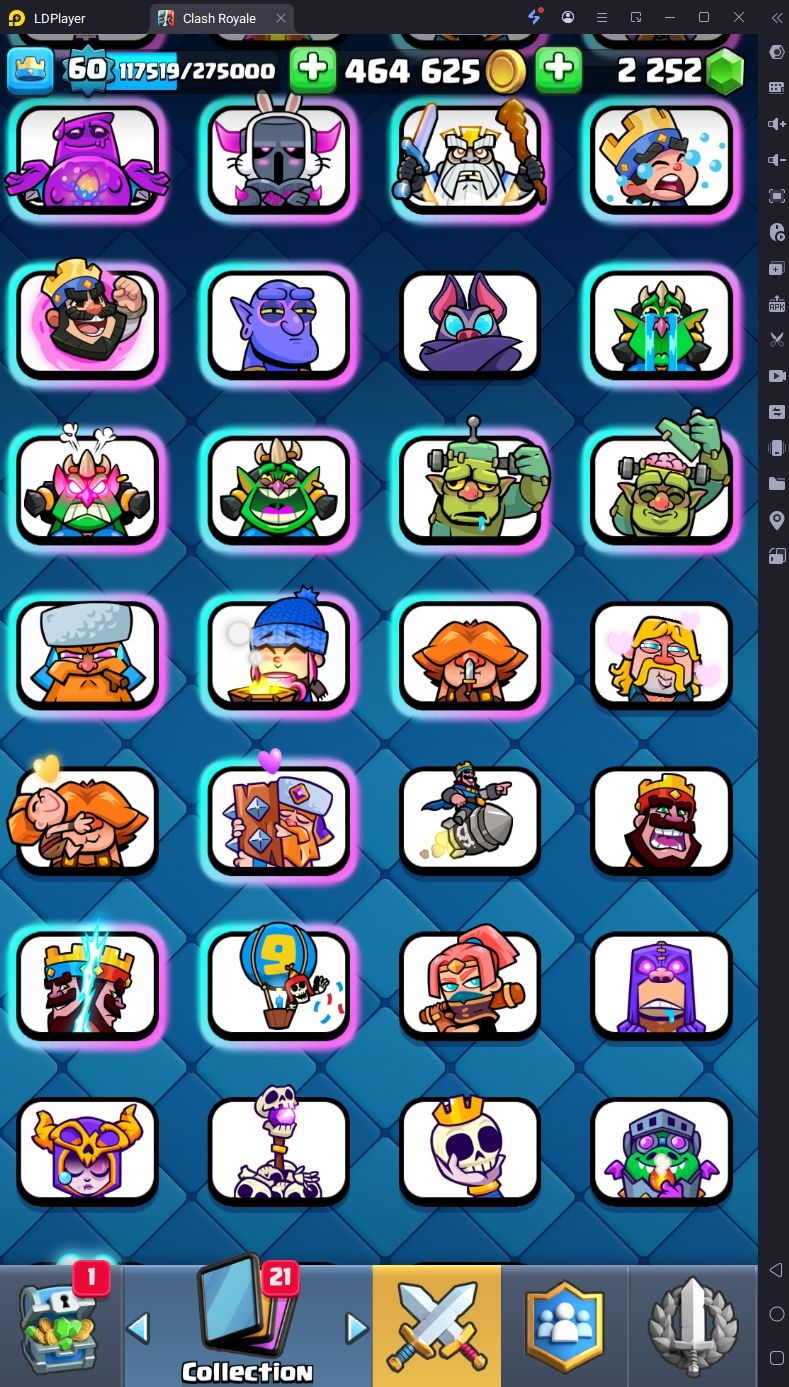The image size is (789, 1387).
Task: Select the crying king emote
Action: pos(661,160)
